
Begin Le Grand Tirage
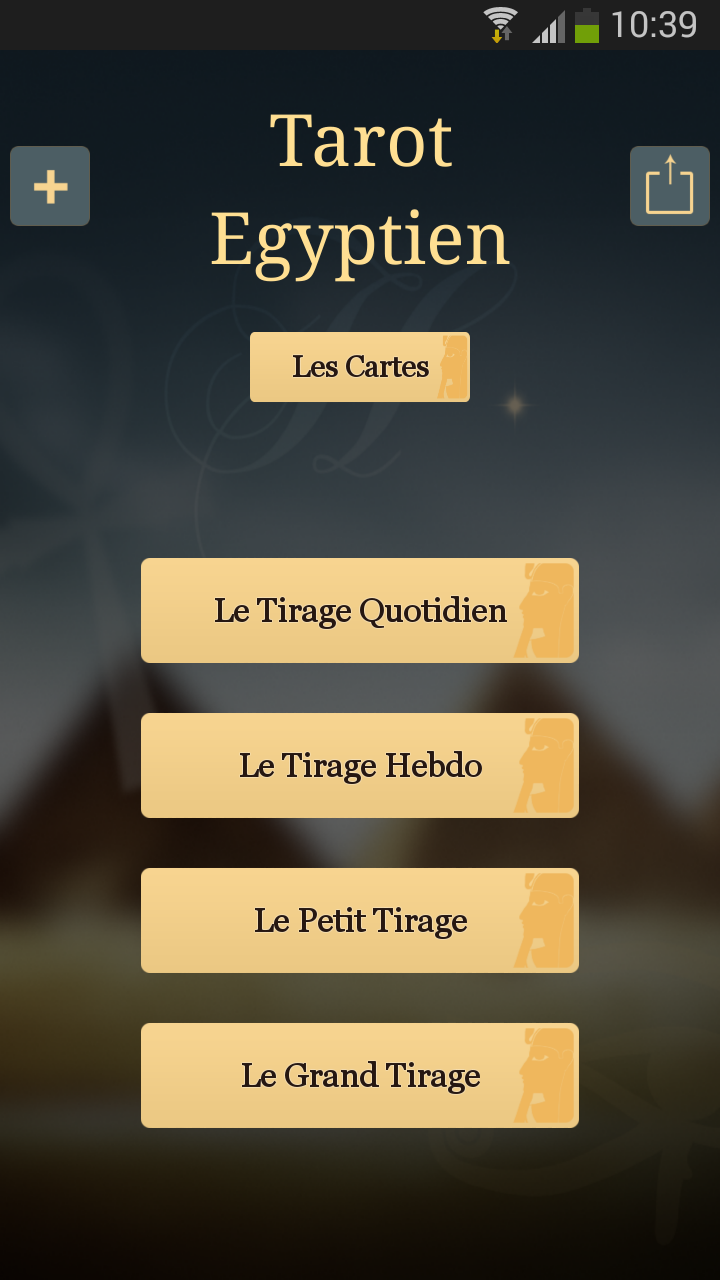[360, 1076]
